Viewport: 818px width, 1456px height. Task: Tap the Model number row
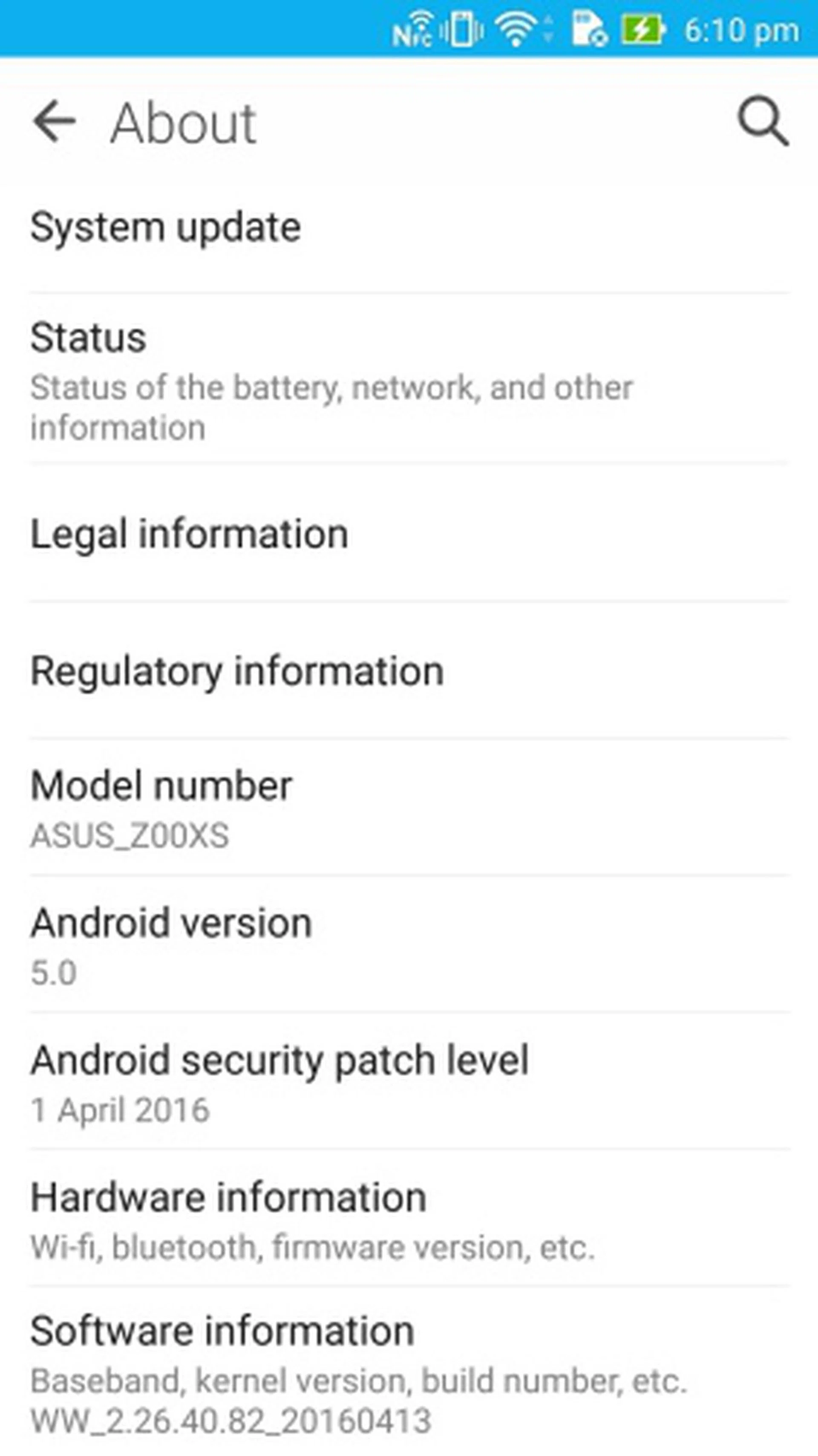[409, 808]
